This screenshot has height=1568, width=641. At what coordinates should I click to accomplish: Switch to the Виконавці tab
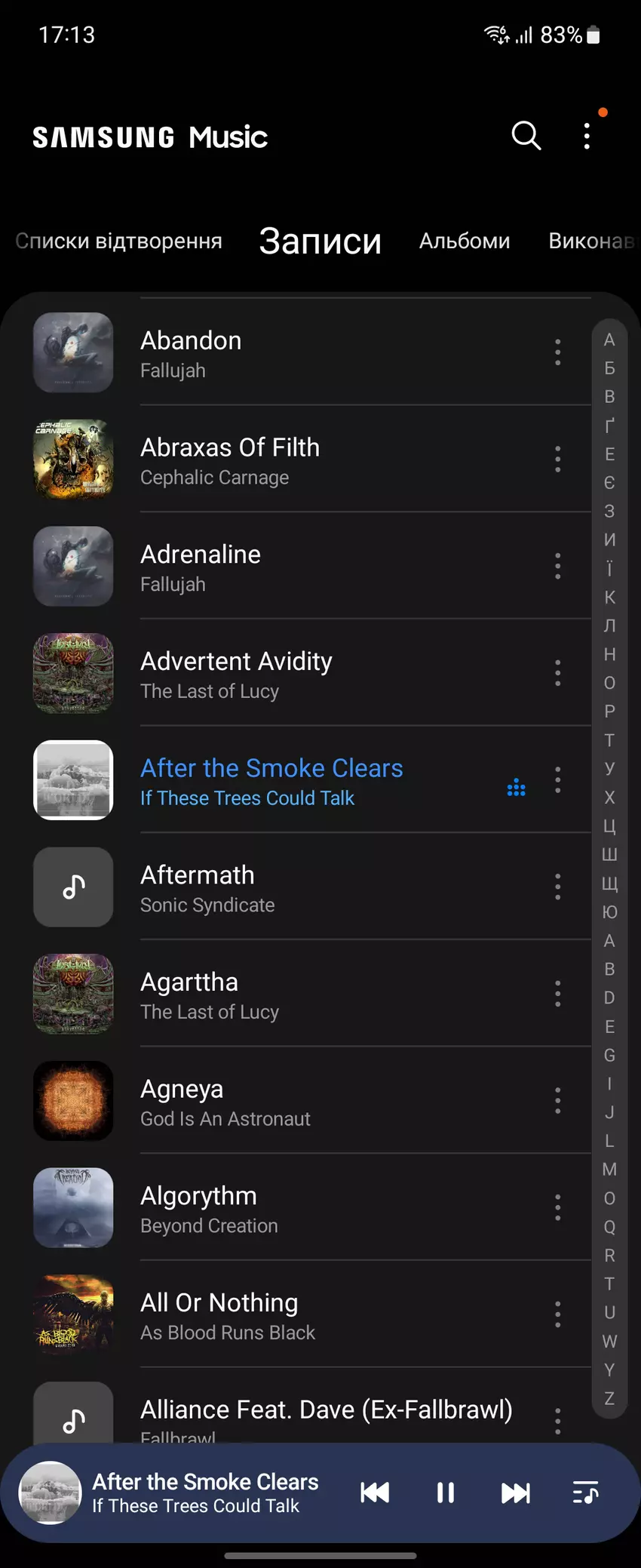click(590, 241)
